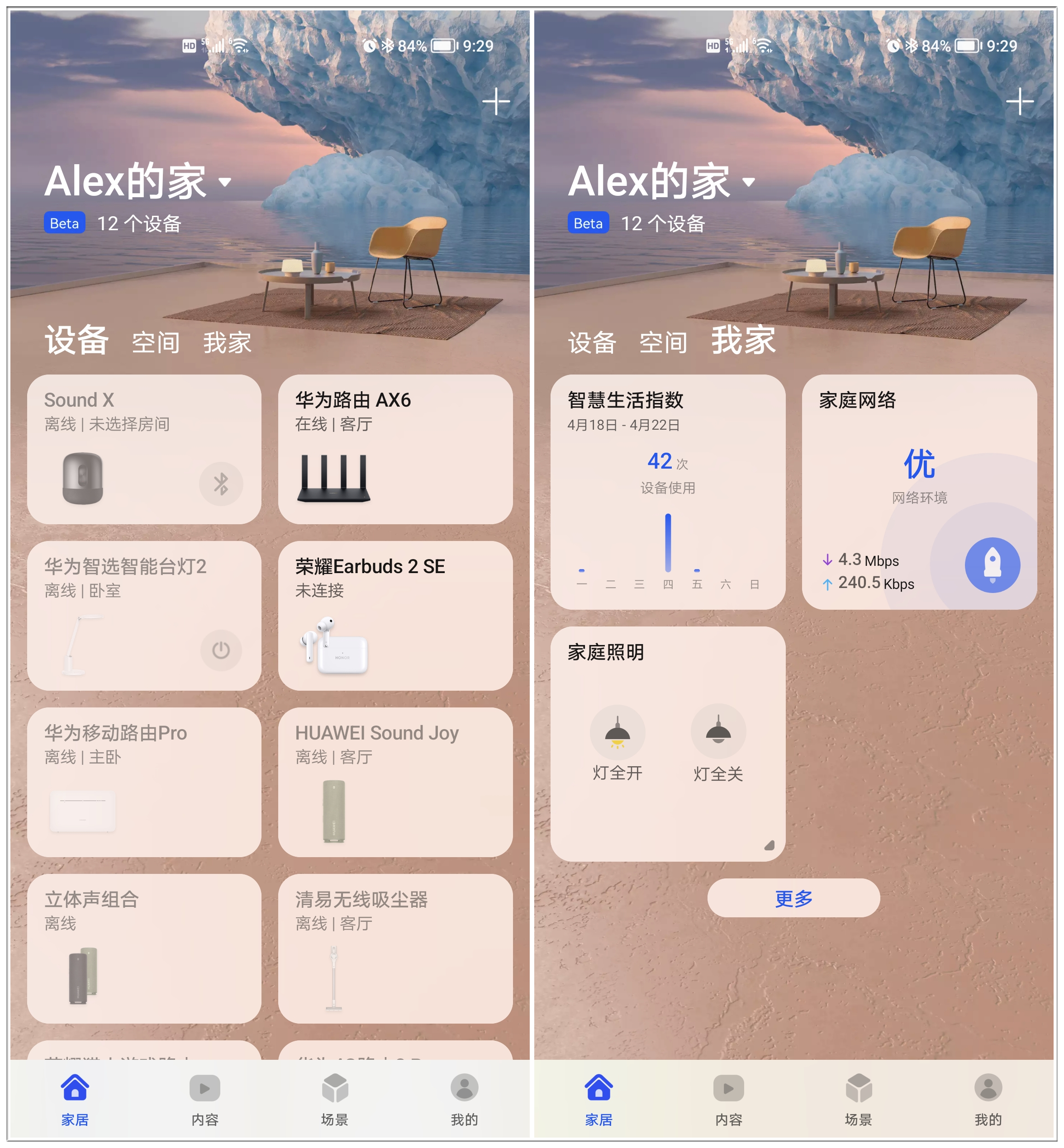Image resolution: width=1064 pixels, height=1148 pixels.
Task: Toggle power on 华为智选智能台灯2
Action: [x=222, y=650]
